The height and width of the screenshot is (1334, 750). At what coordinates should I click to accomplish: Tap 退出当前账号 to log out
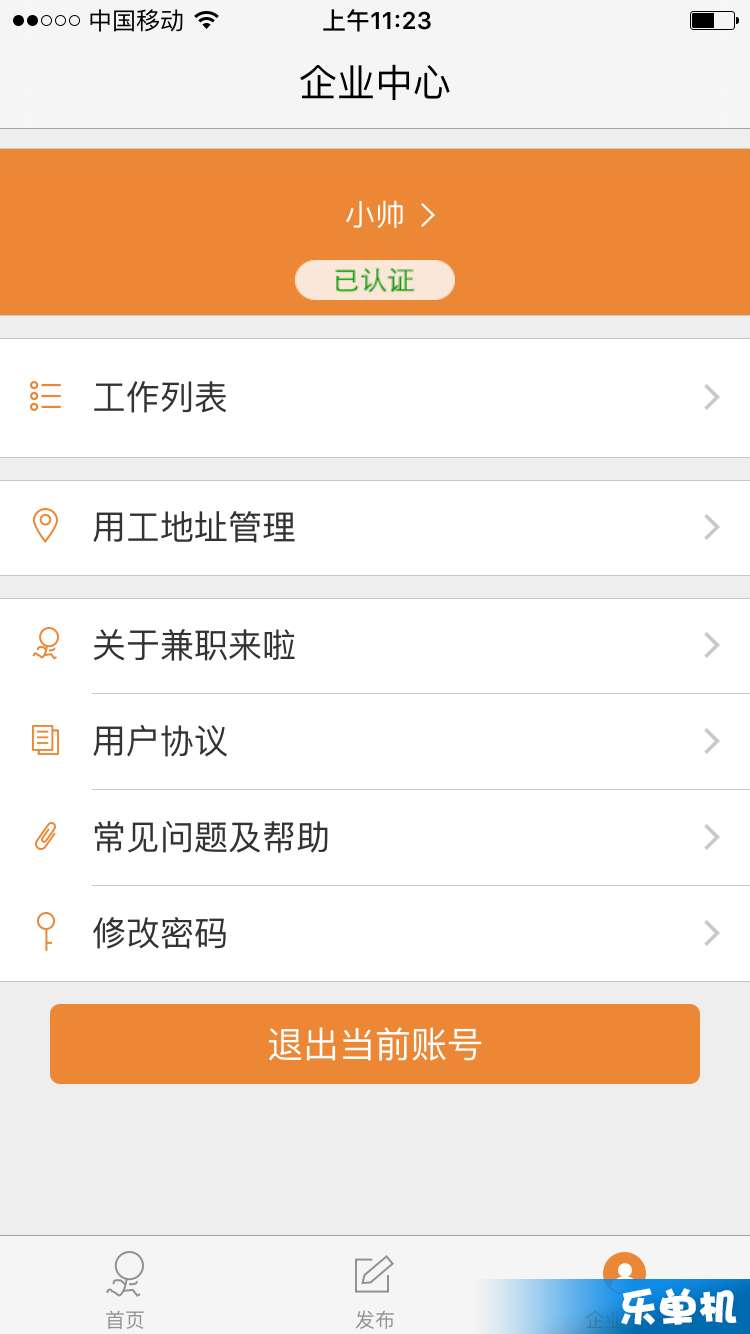[375, 1044]
